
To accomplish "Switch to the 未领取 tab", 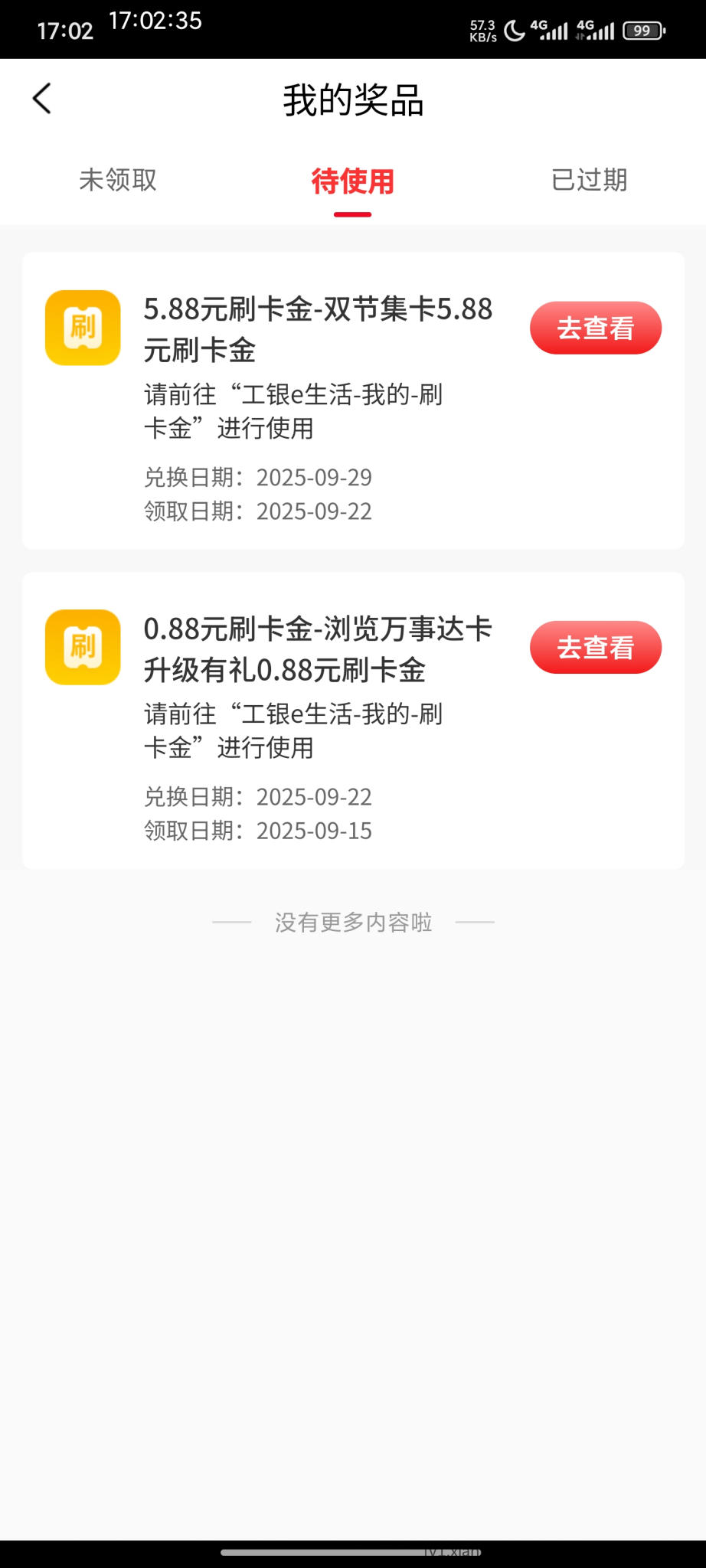I will point(118,181).
